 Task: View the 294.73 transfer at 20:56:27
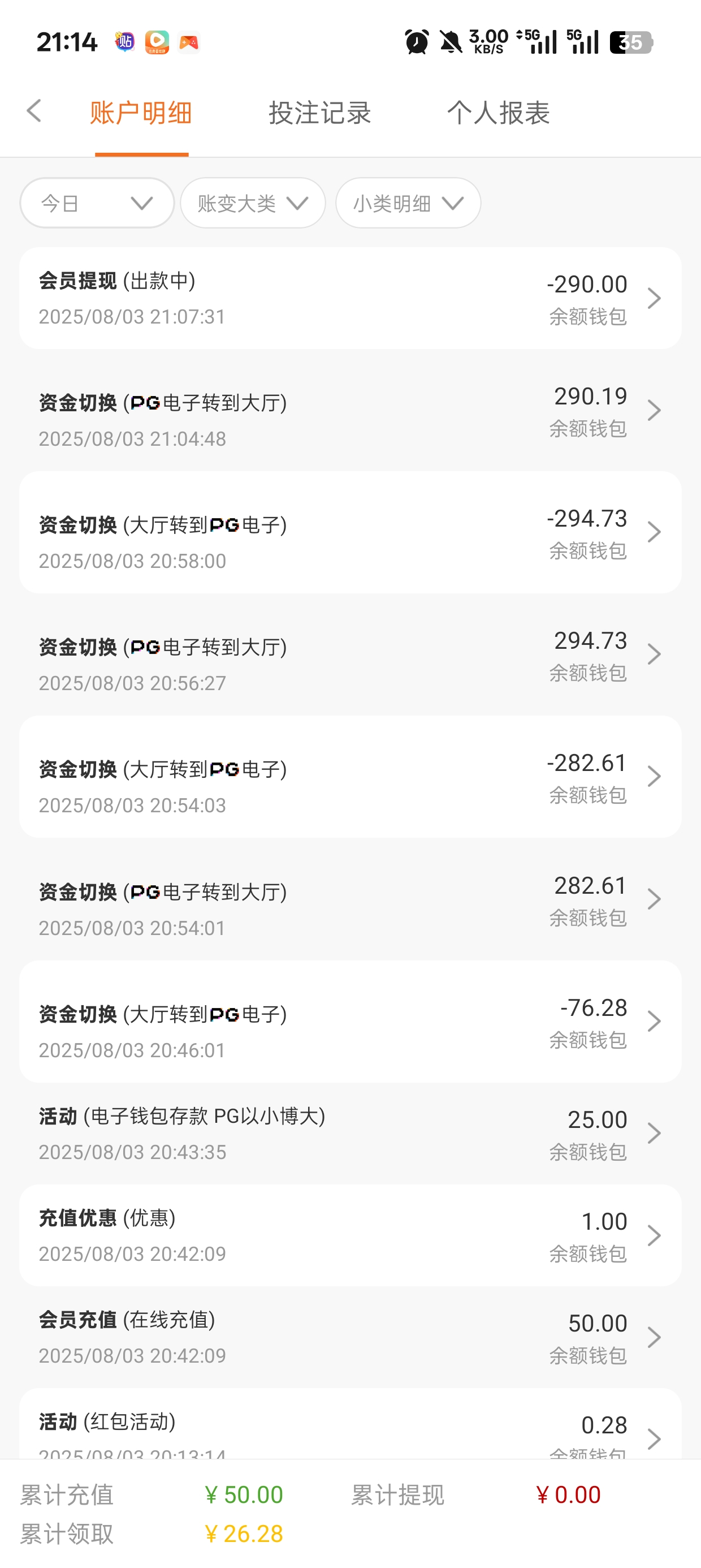tap(350, 655)
